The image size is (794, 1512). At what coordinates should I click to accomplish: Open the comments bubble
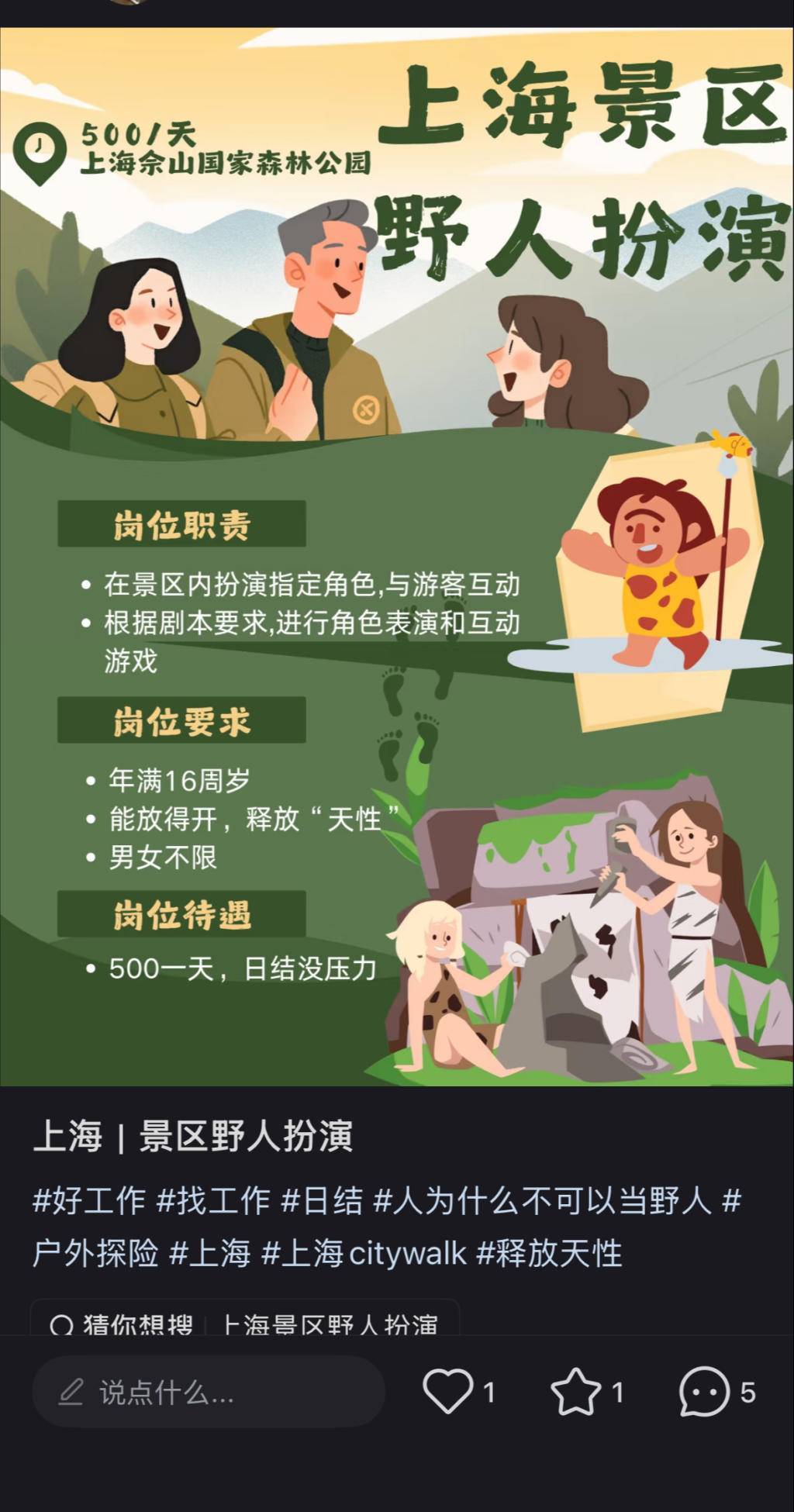(x=704, y=1392)
